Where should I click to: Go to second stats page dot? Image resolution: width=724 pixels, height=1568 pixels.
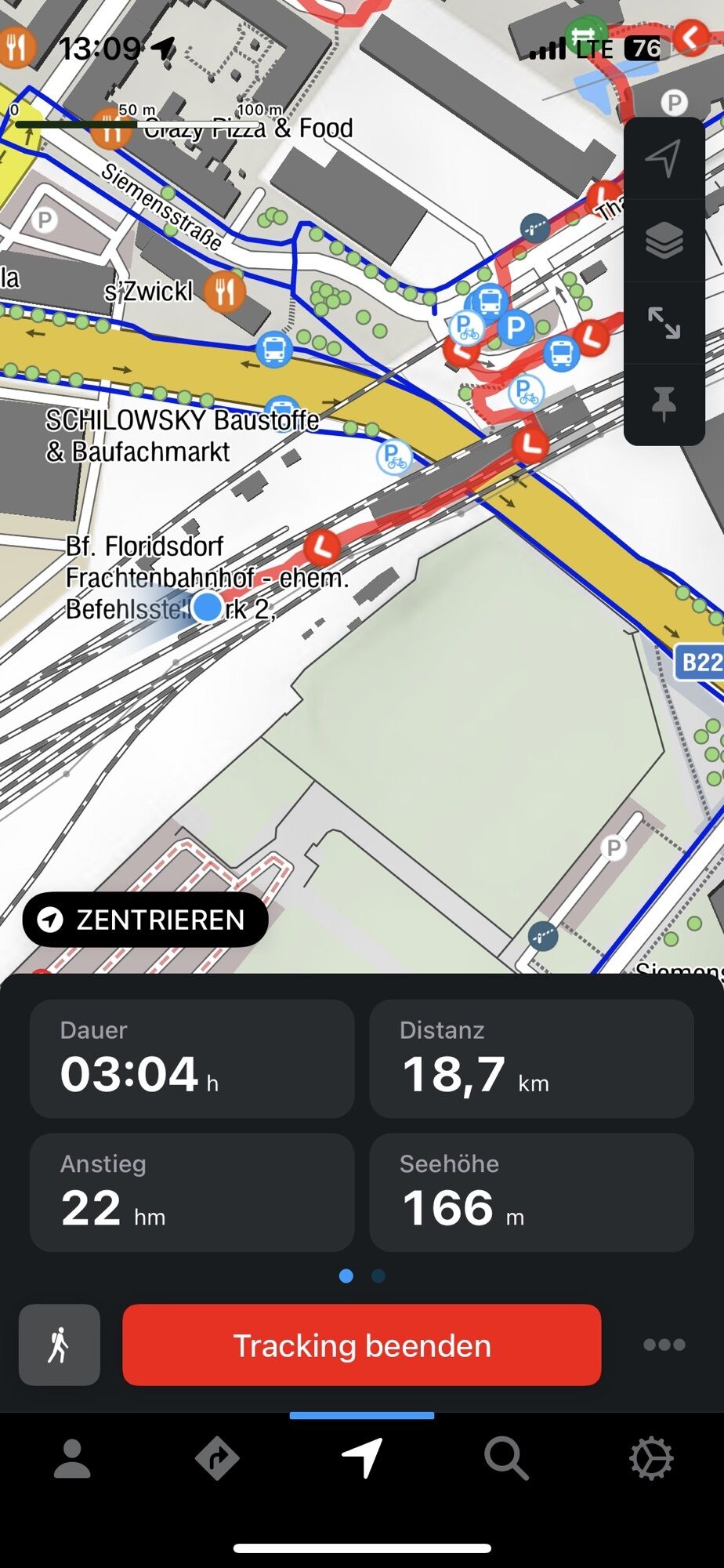pos(378,1276)
